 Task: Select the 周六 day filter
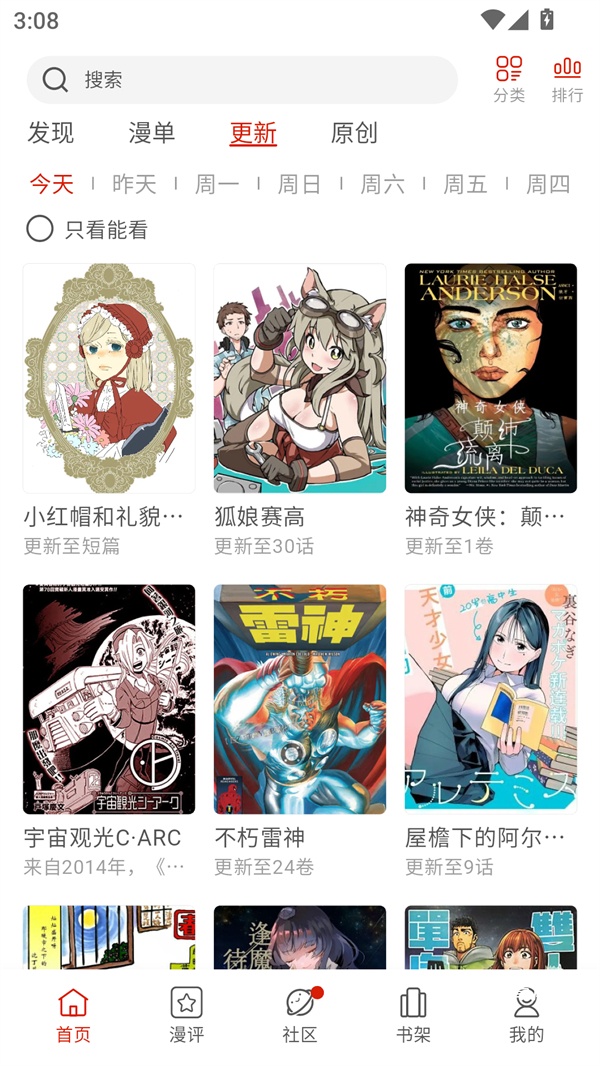[383, 184]
